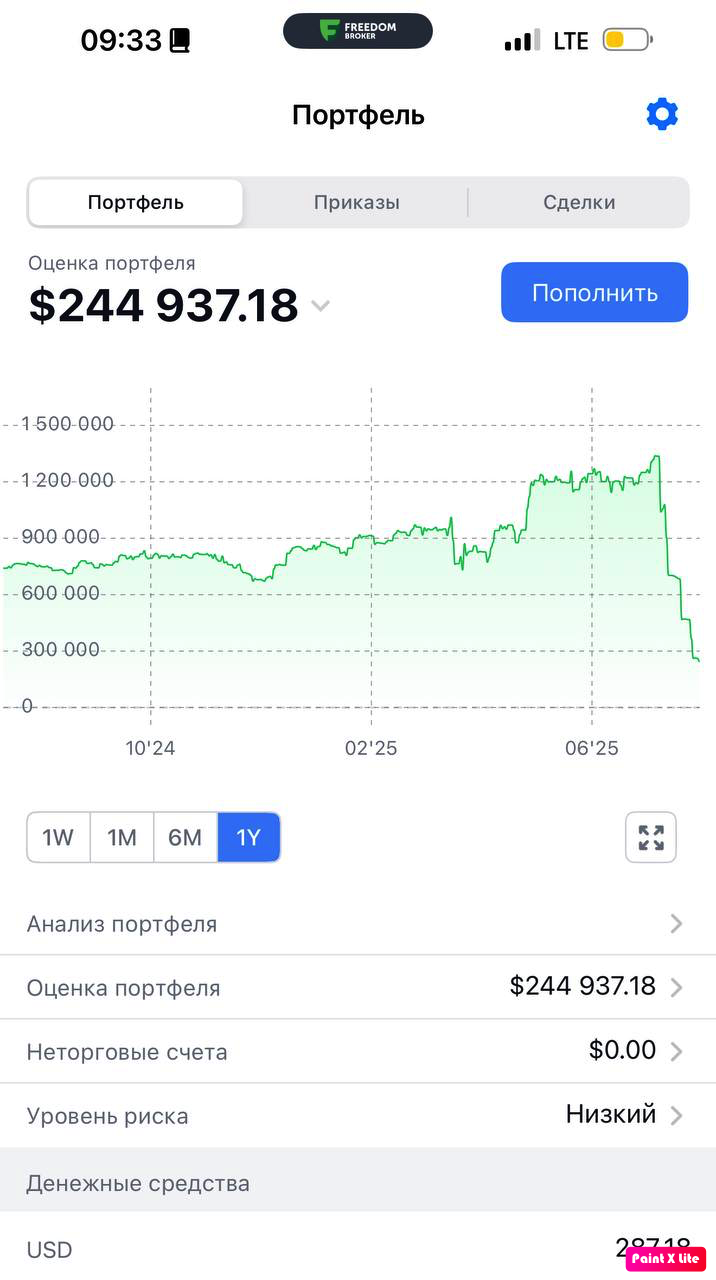Viewport: 716px width, 1280px height.
Task: Open the settings gear icon
Action: (662, 114)
